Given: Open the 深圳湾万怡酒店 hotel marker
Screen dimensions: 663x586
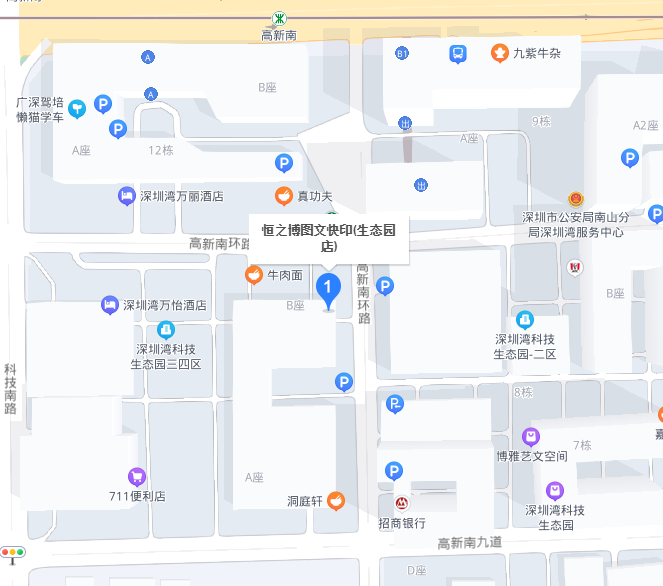Looking at the screenshot, I should 110,304.
